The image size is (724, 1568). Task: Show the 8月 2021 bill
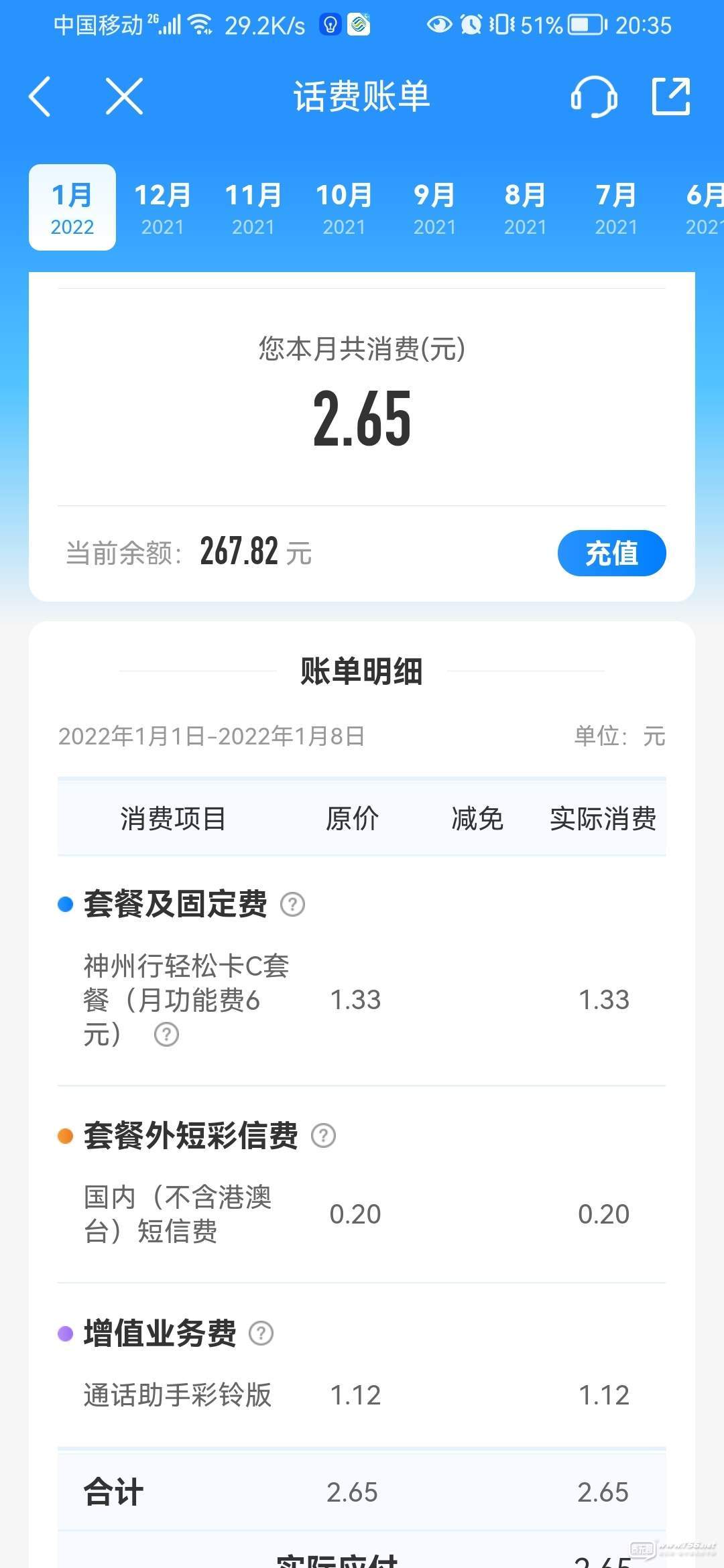point(525,208)
